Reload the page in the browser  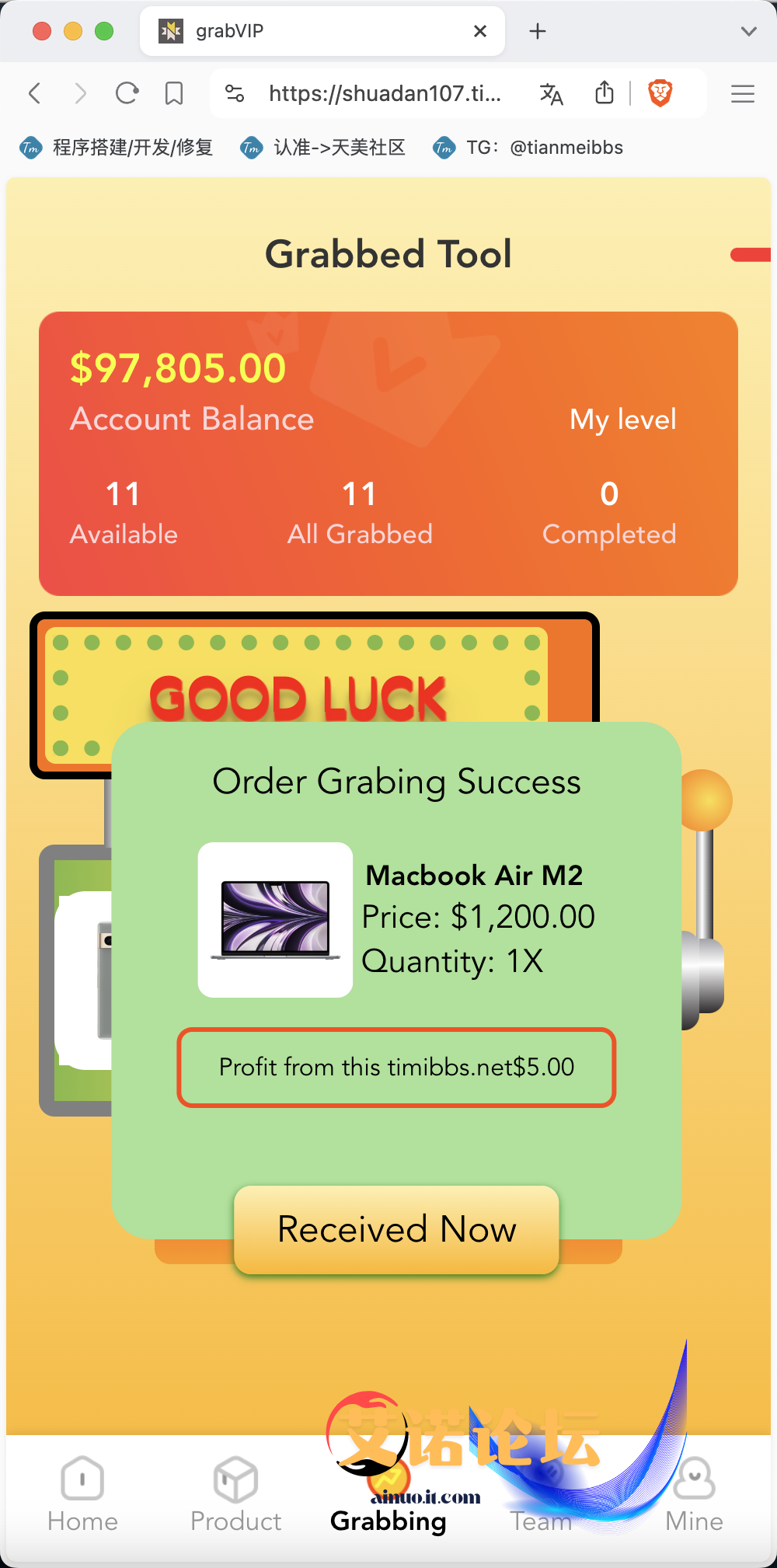coord(127,94)
